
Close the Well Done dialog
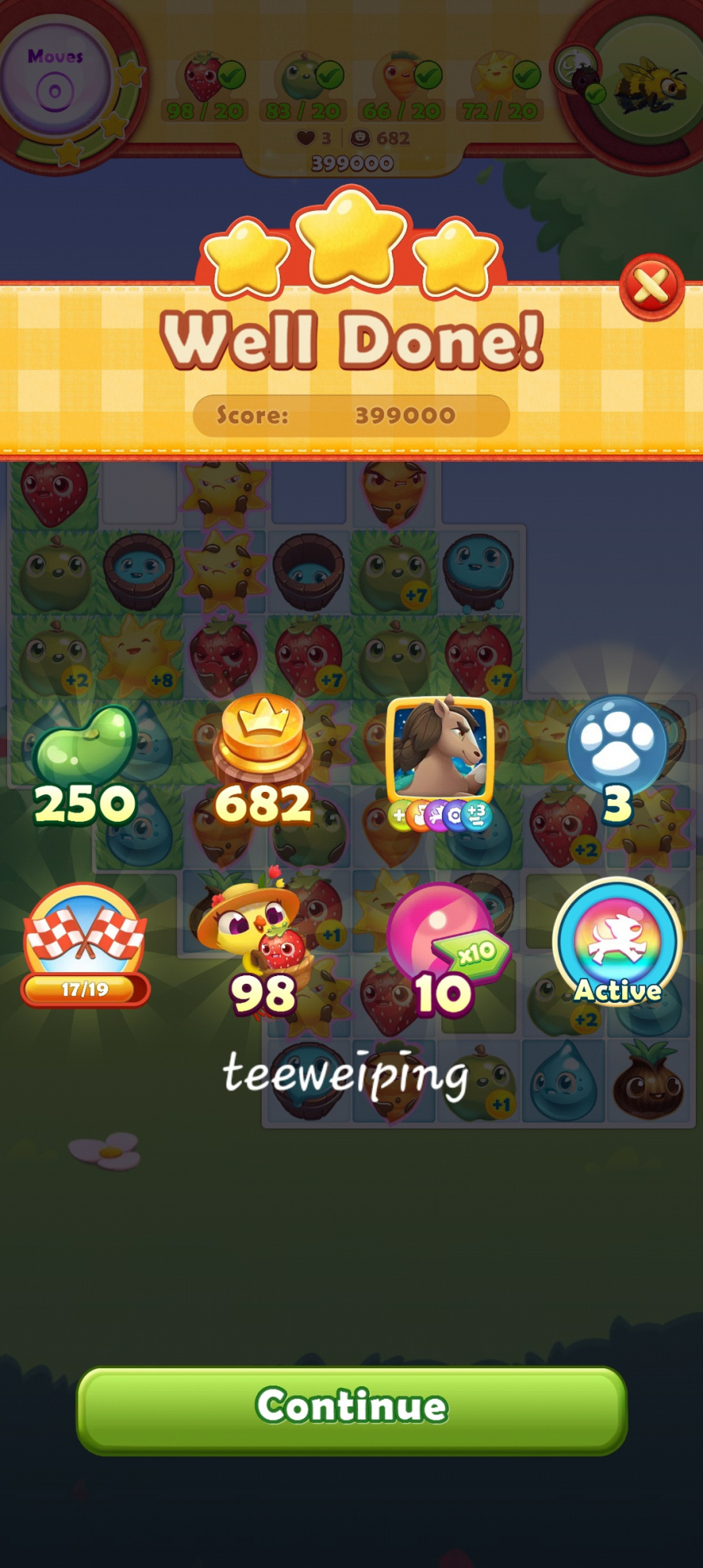(x=651, y=286)
